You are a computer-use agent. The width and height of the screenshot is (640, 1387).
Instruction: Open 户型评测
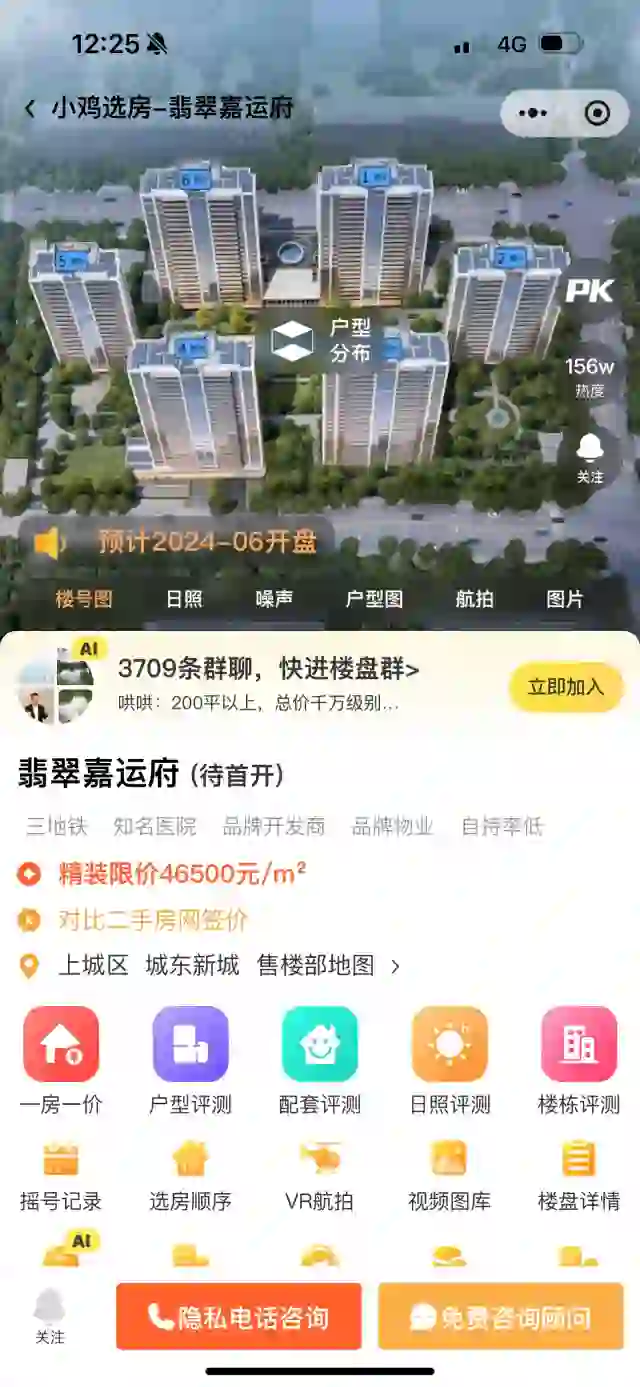(190, 1061)
